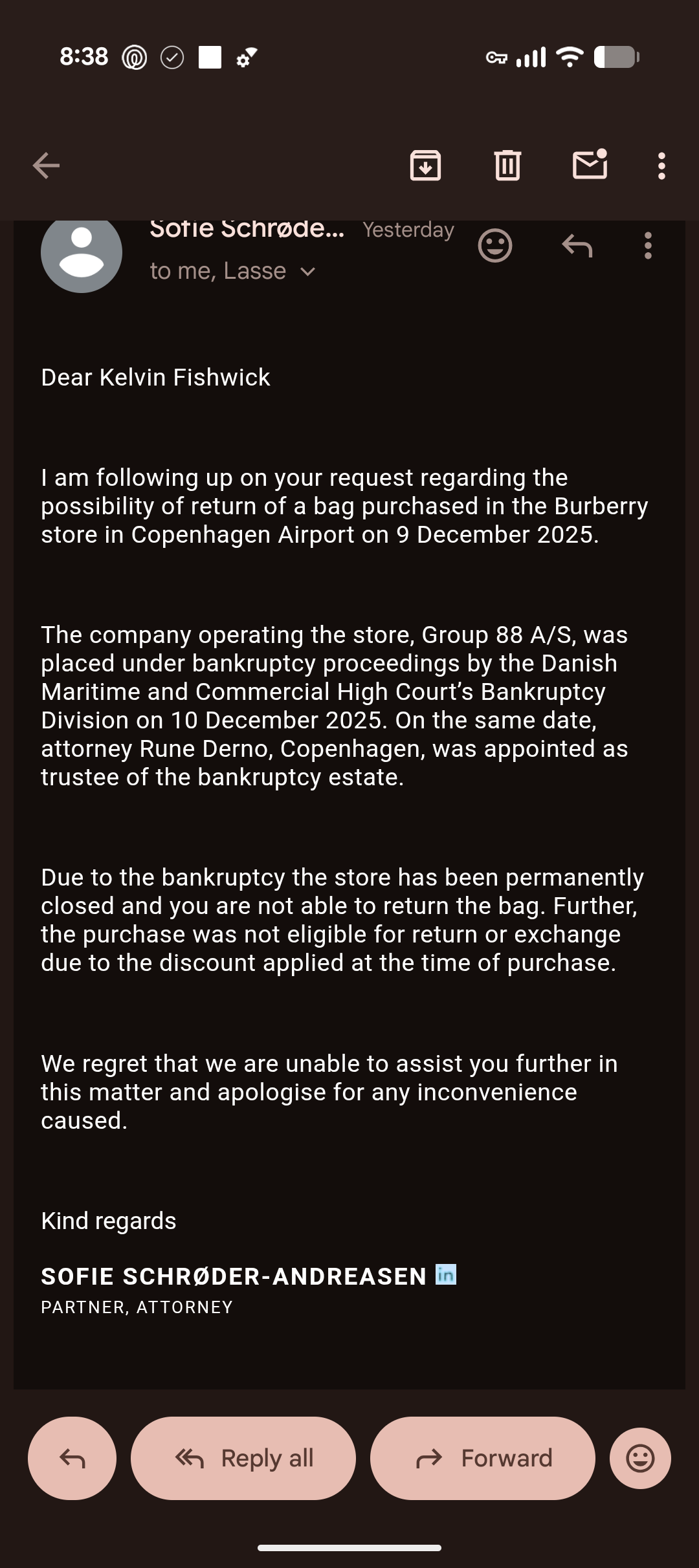699x1568 pixels.
Task: Open more options for Sofie's message
Action: pos(648,246)
